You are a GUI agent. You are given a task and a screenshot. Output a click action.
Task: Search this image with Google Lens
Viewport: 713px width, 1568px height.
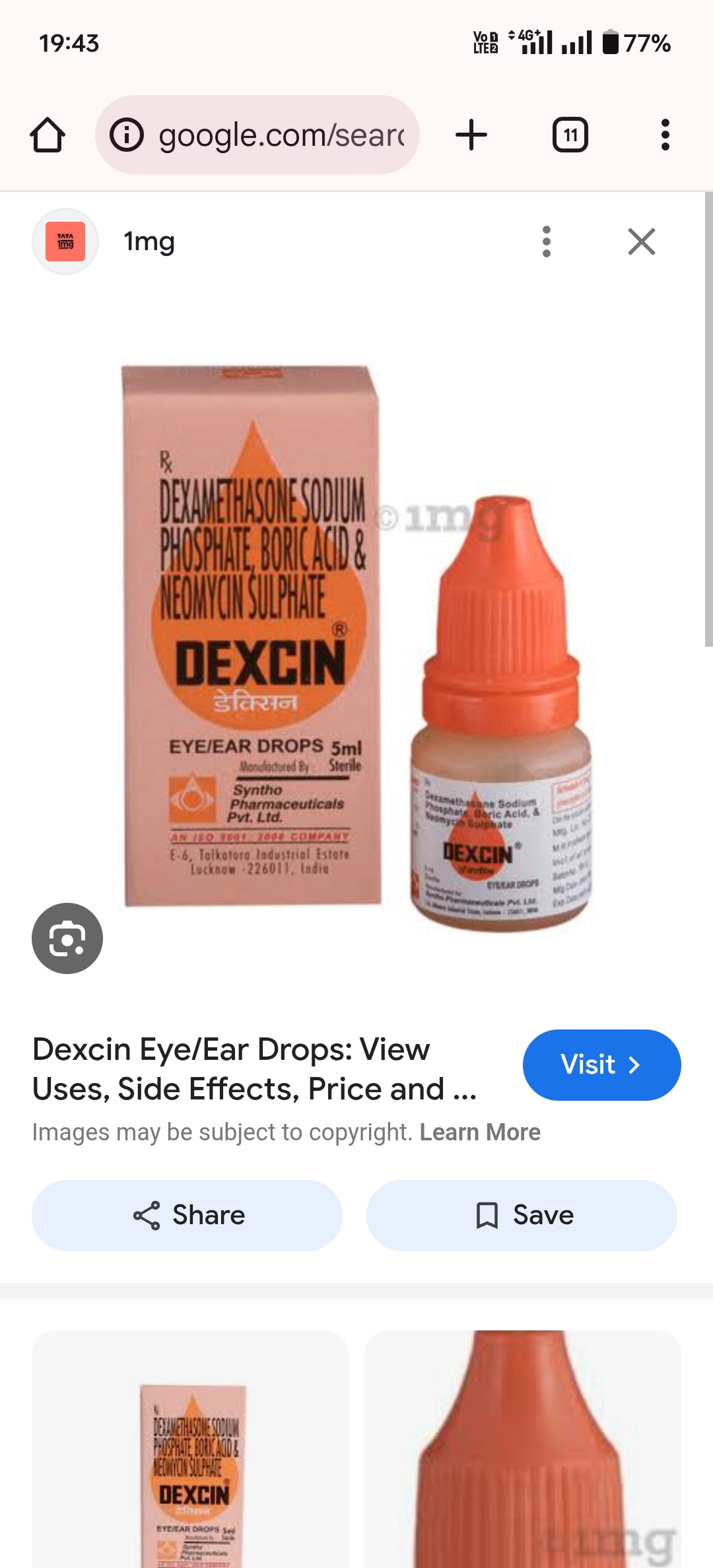coord(67,938)
